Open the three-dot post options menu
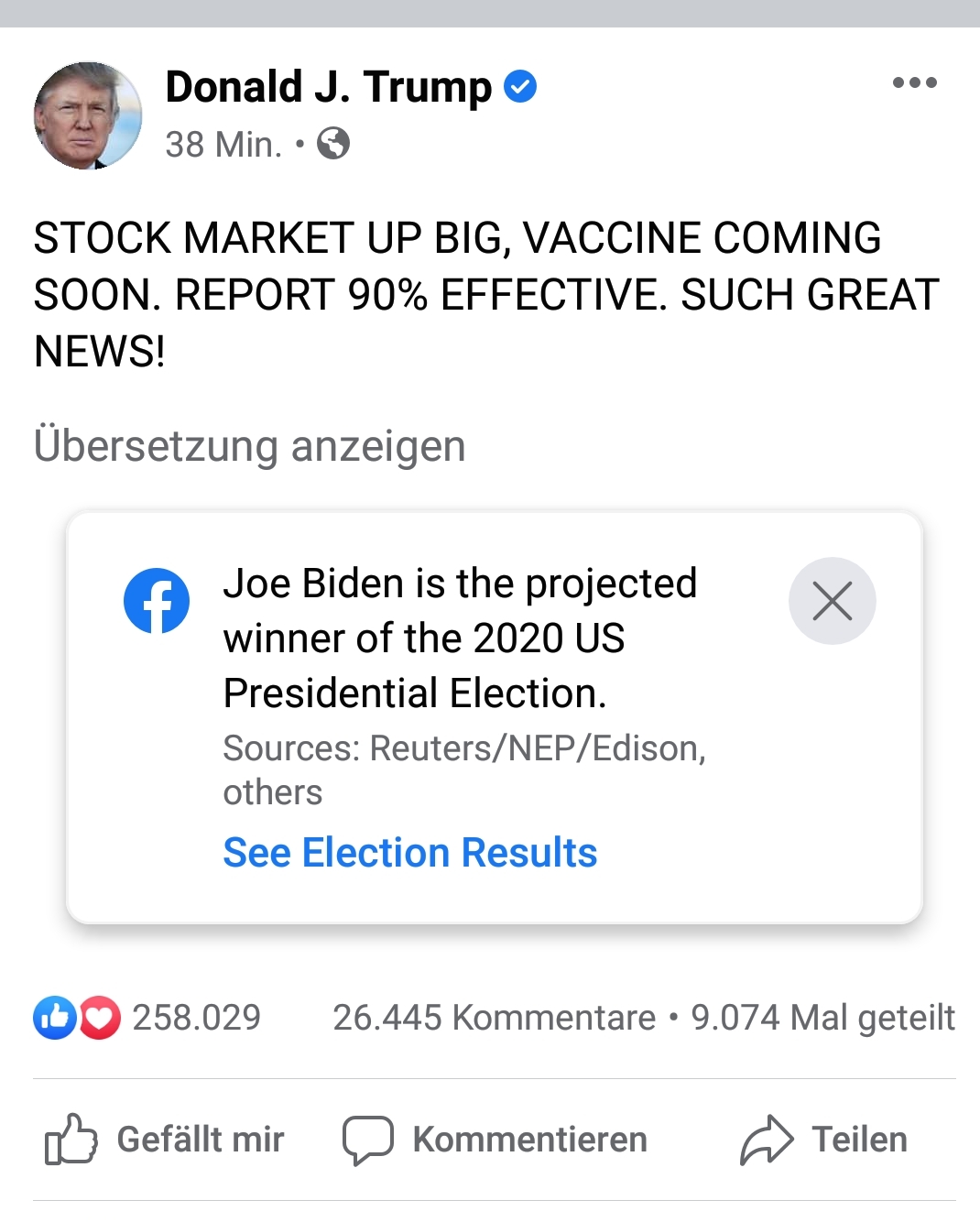This screenshot has width=980, height=1222. click(914, 82)
